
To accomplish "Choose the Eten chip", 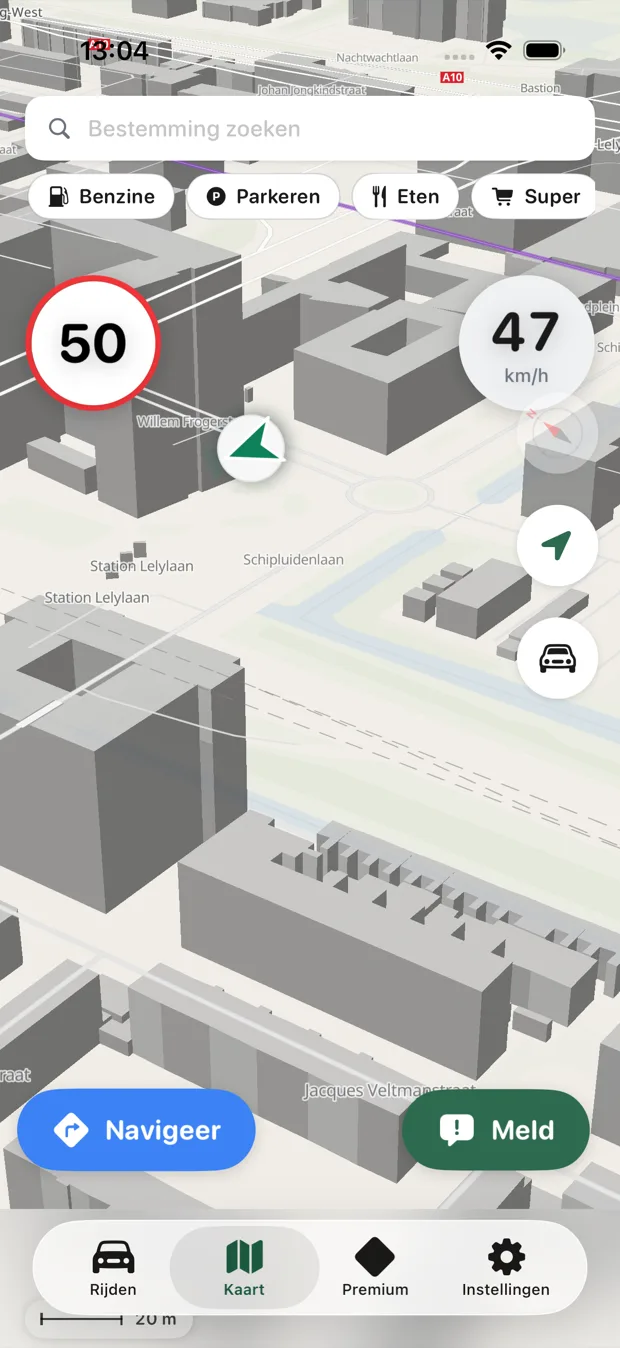I will pos(405,196).
